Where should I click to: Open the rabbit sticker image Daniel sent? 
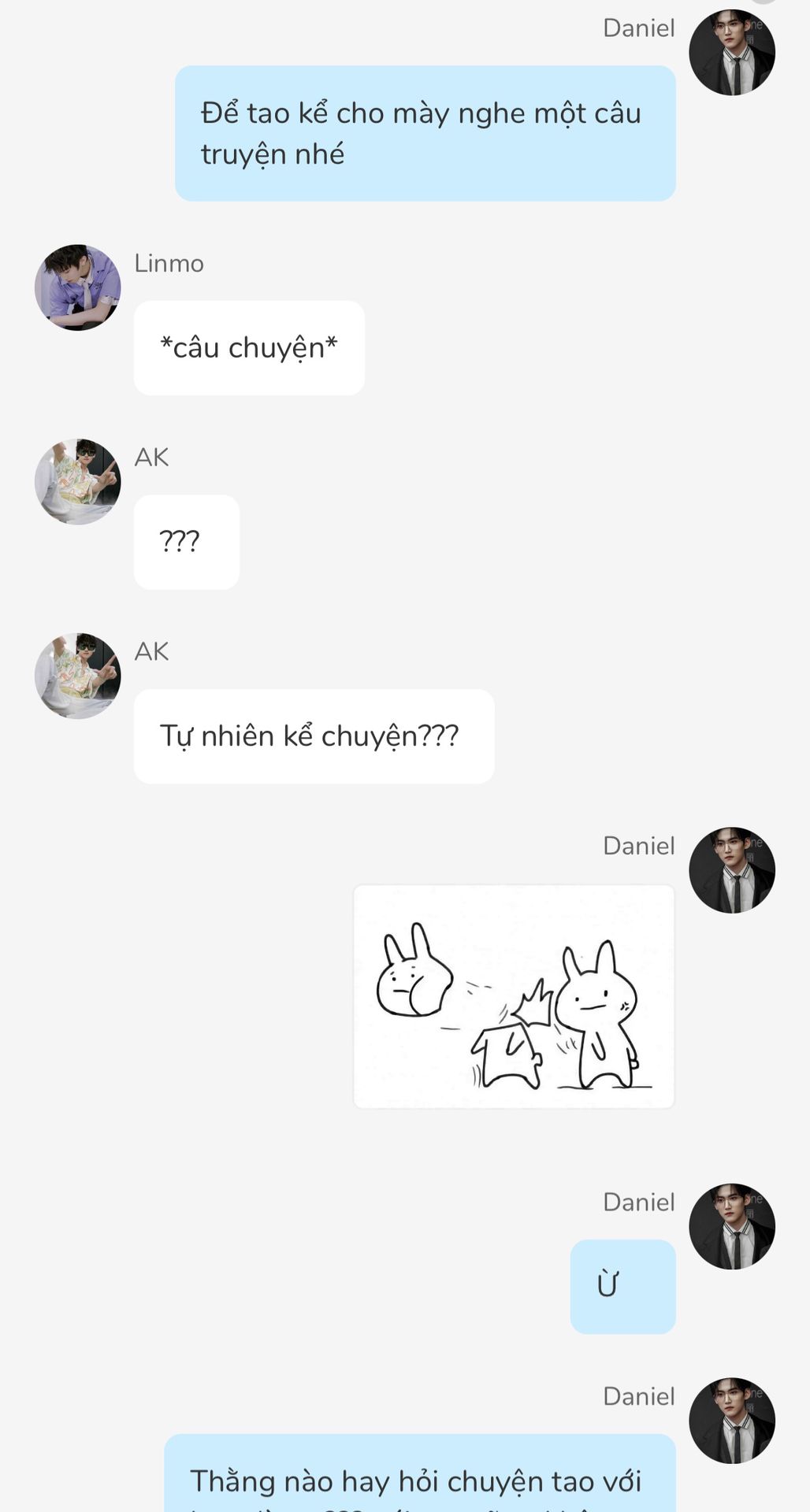tap(514, 996)
